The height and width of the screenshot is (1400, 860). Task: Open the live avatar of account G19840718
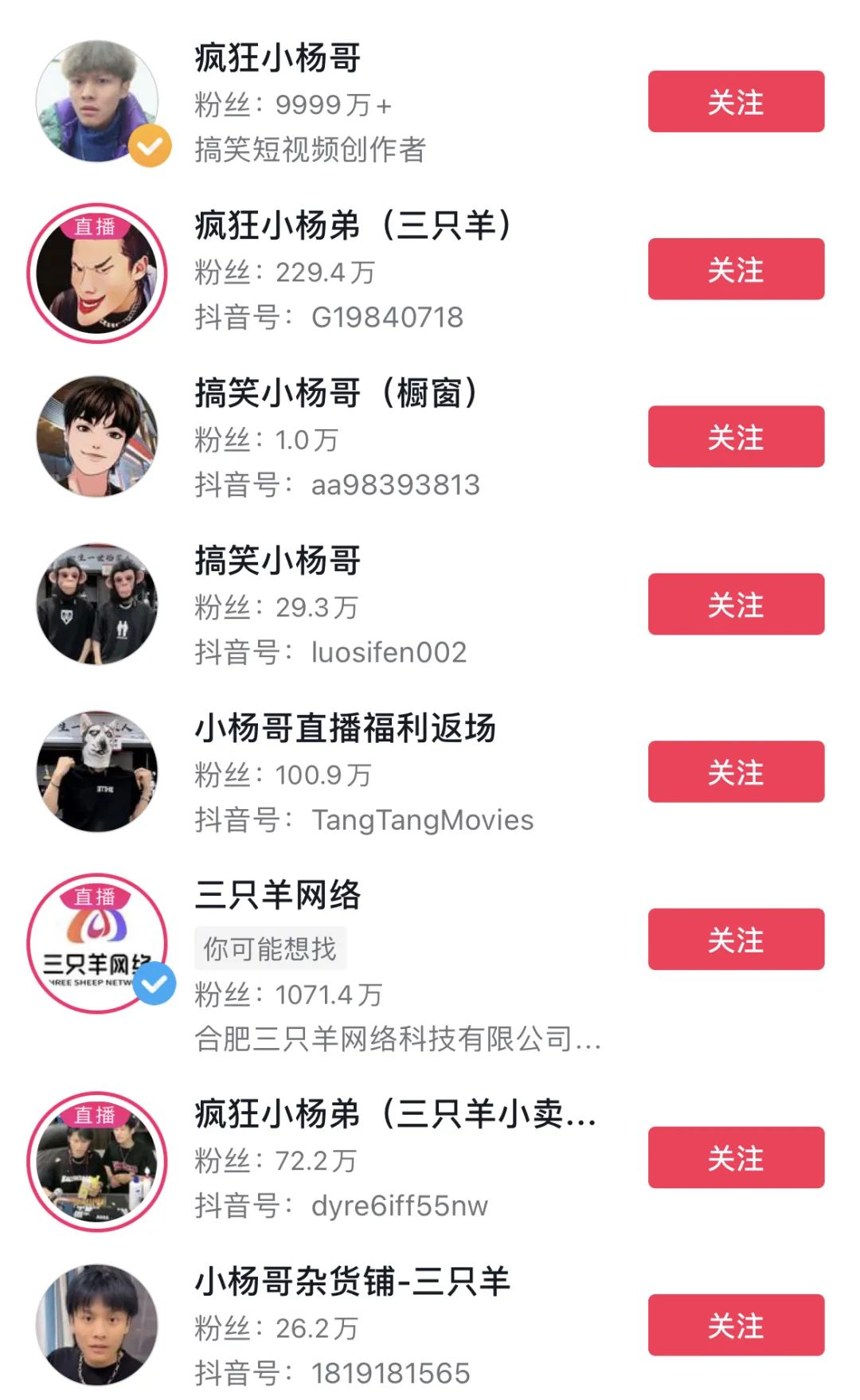point(97,274)
